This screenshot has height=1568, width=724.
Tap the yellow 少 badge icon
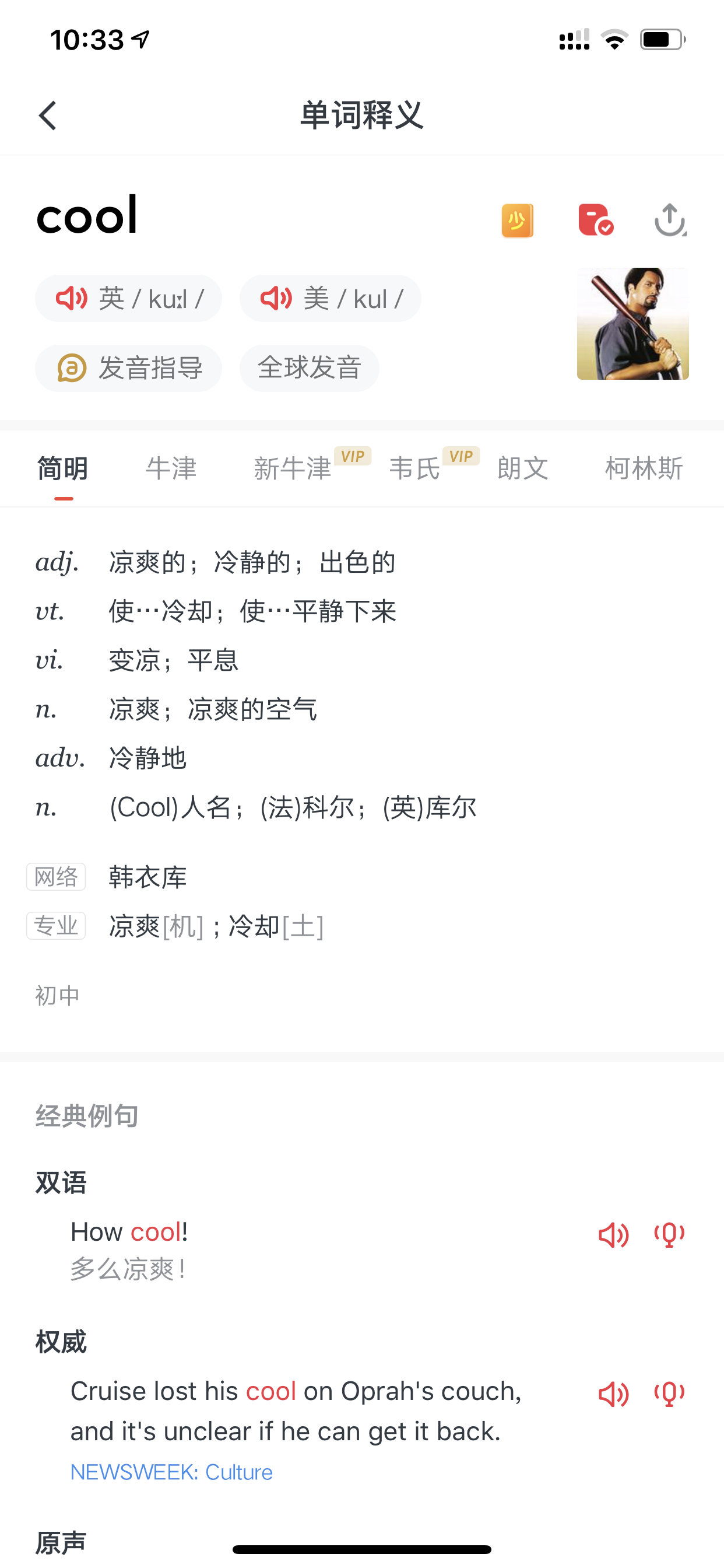click(x=517, y=220)
